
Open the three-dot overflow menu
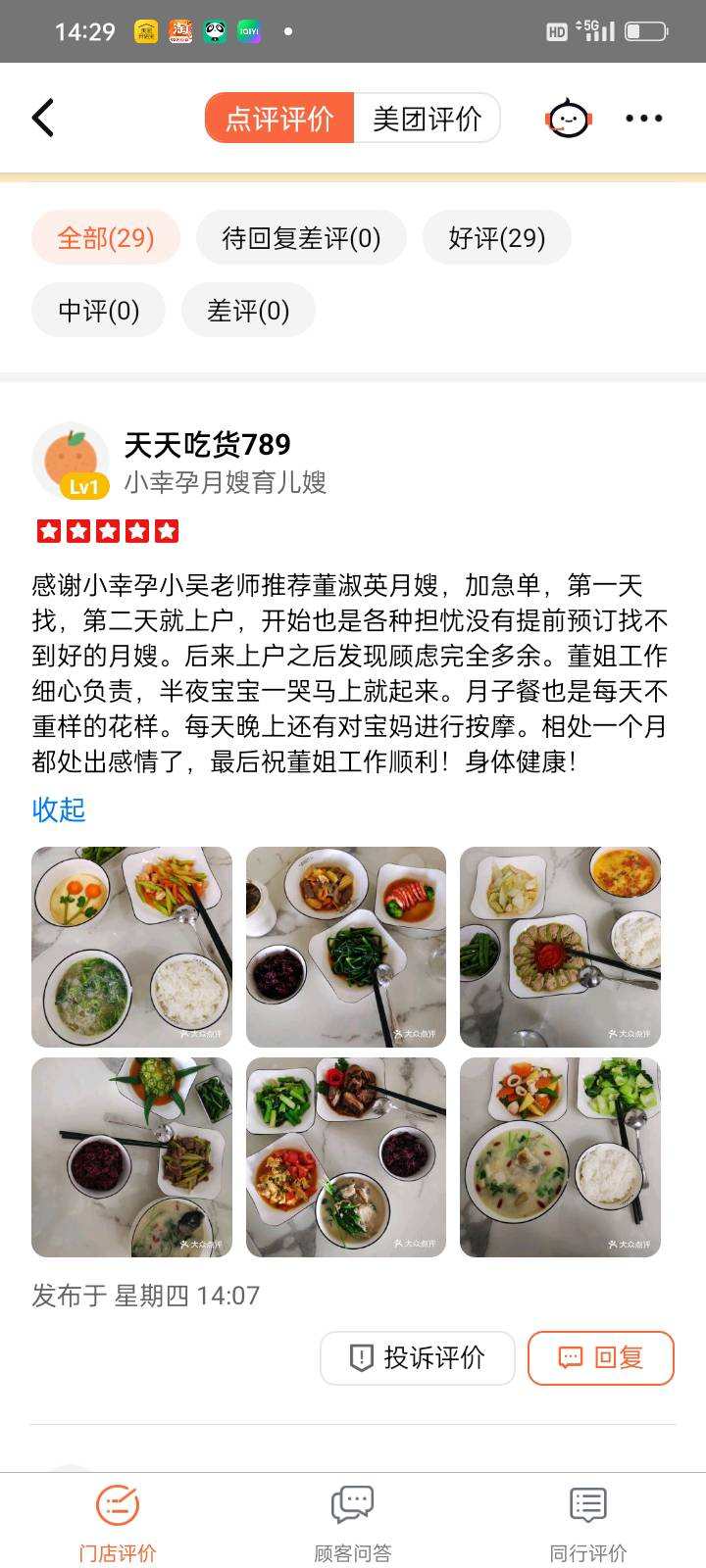click(644, 119)
